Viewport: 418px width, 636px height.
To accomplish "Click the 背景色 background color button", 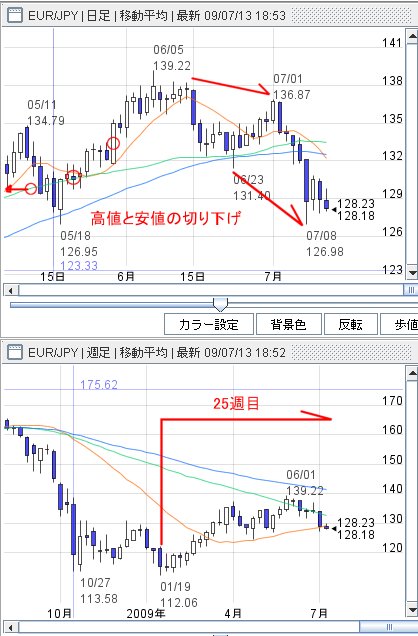I will (288, 324).
